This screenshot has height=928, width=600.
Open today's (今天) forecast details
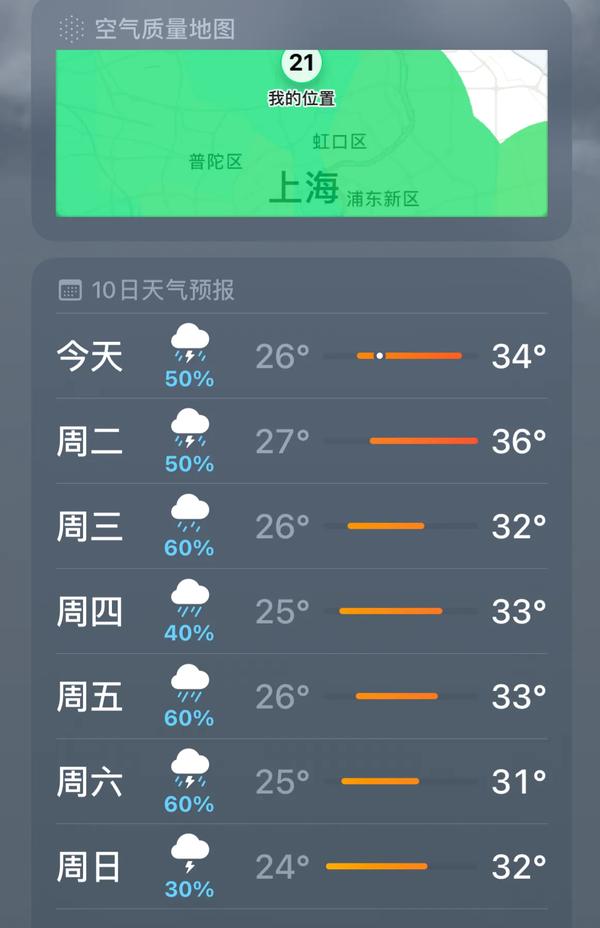300,356
